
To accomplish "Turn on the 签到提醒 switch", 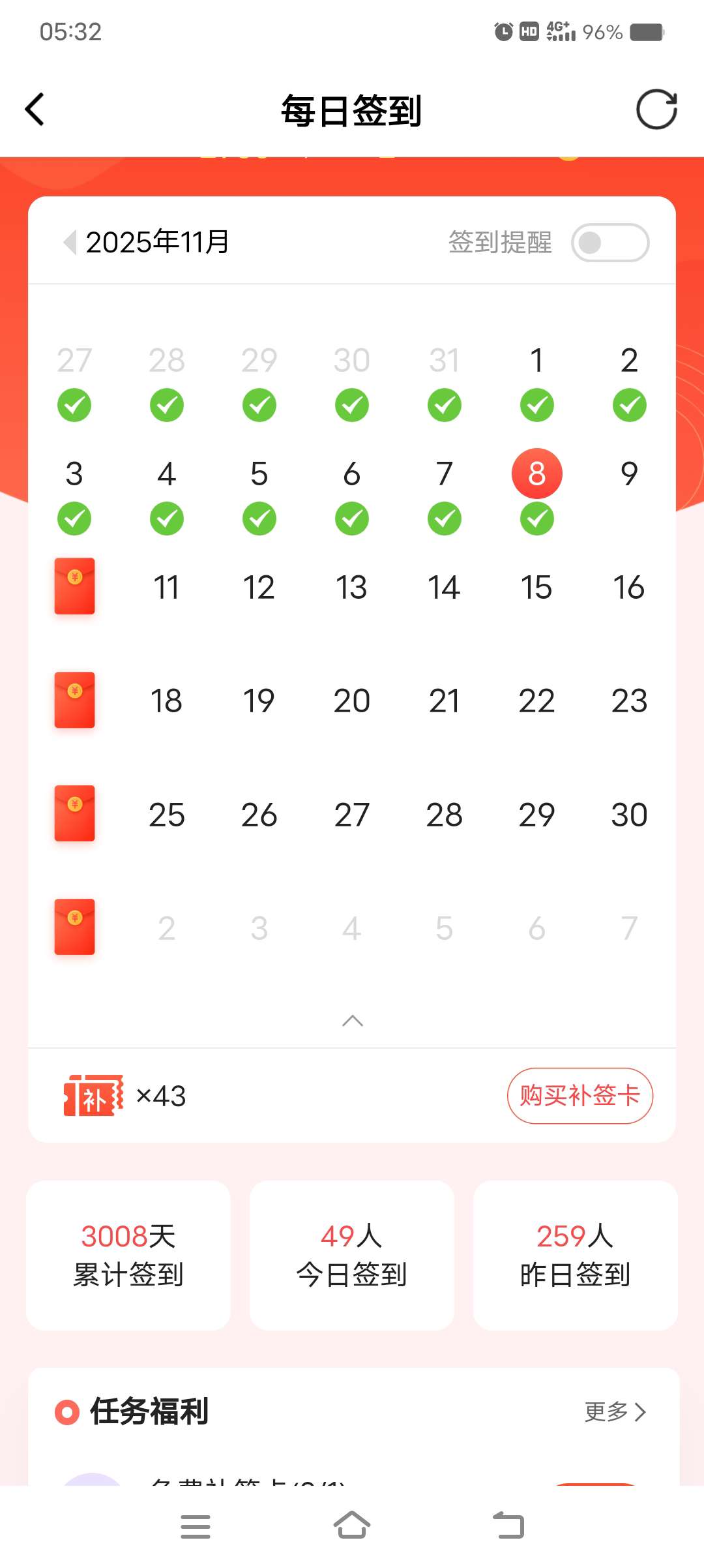I will (x=609, y=243).
